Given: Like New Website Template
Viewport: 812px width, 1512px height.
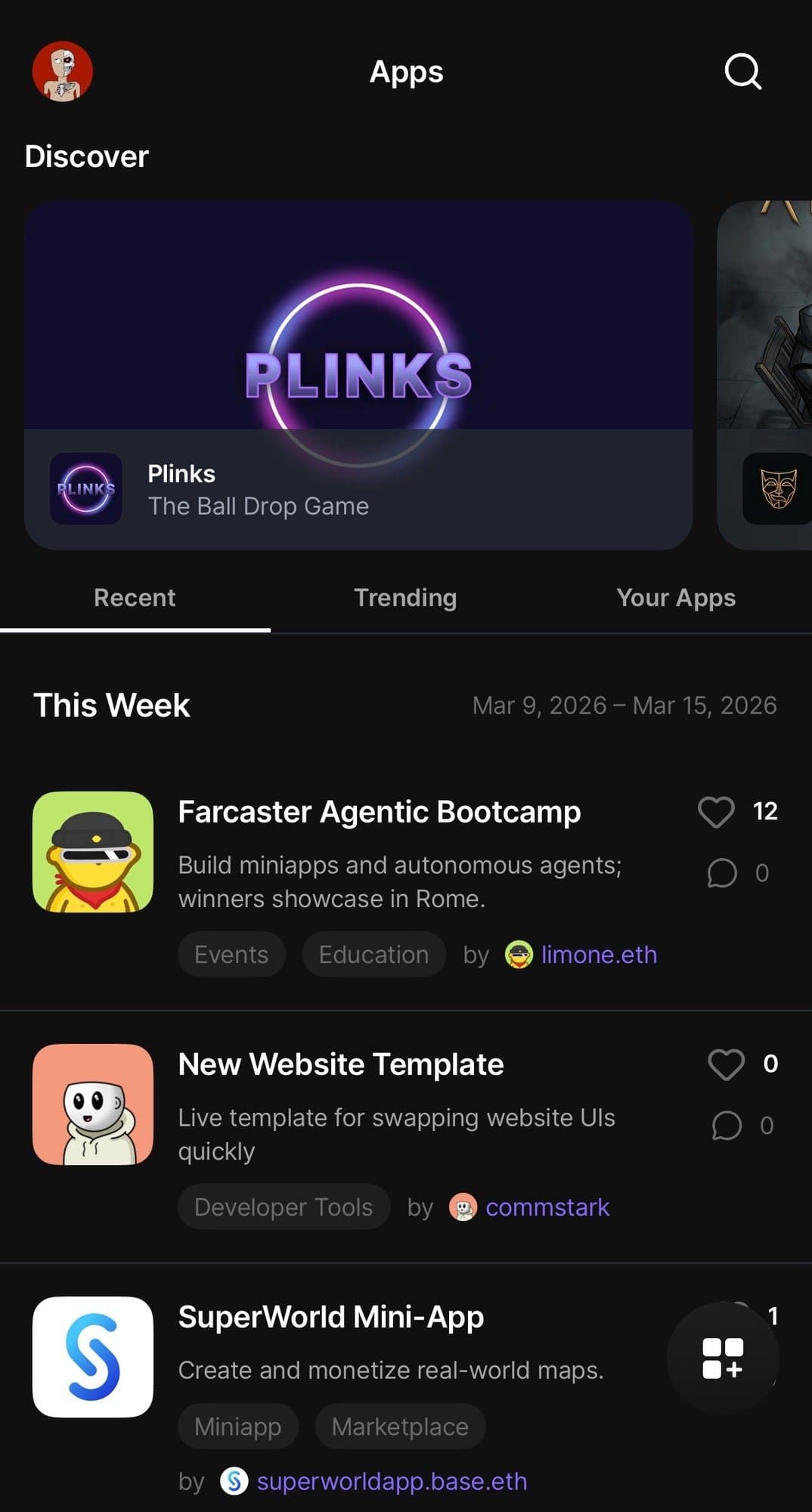Looking at the screenshot, I should 726,1064.
